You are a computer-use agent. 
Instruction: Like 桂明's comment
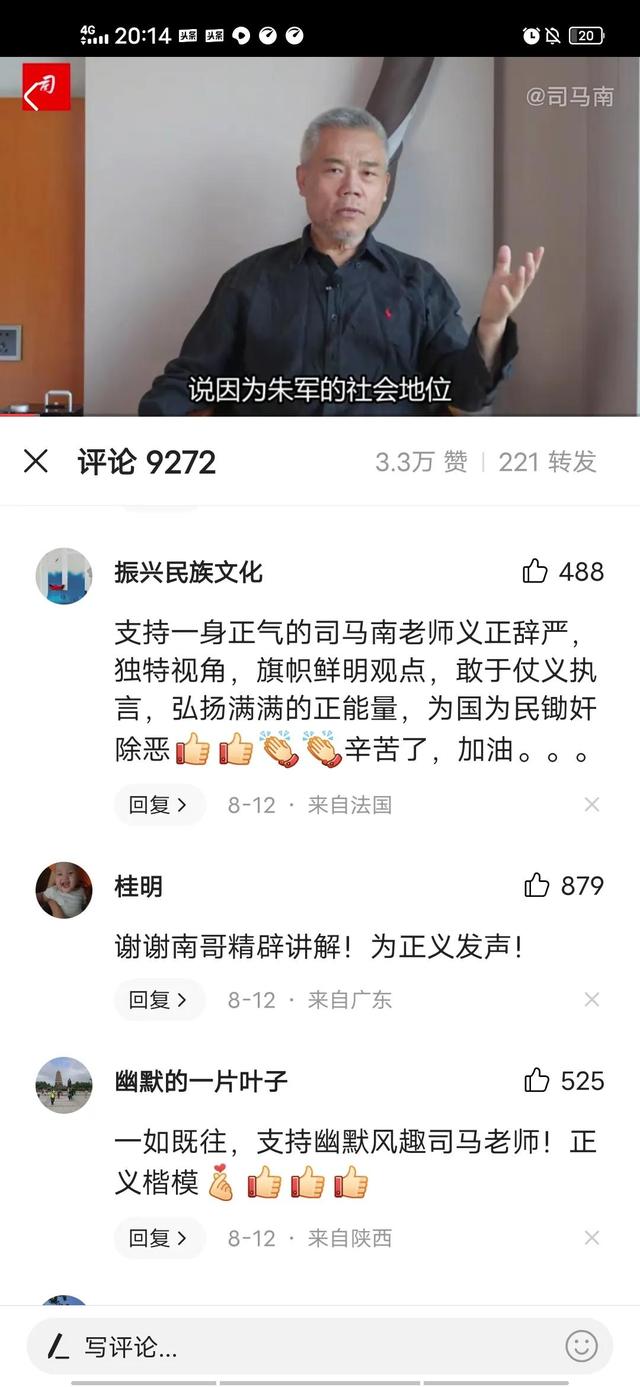[564, 885]
